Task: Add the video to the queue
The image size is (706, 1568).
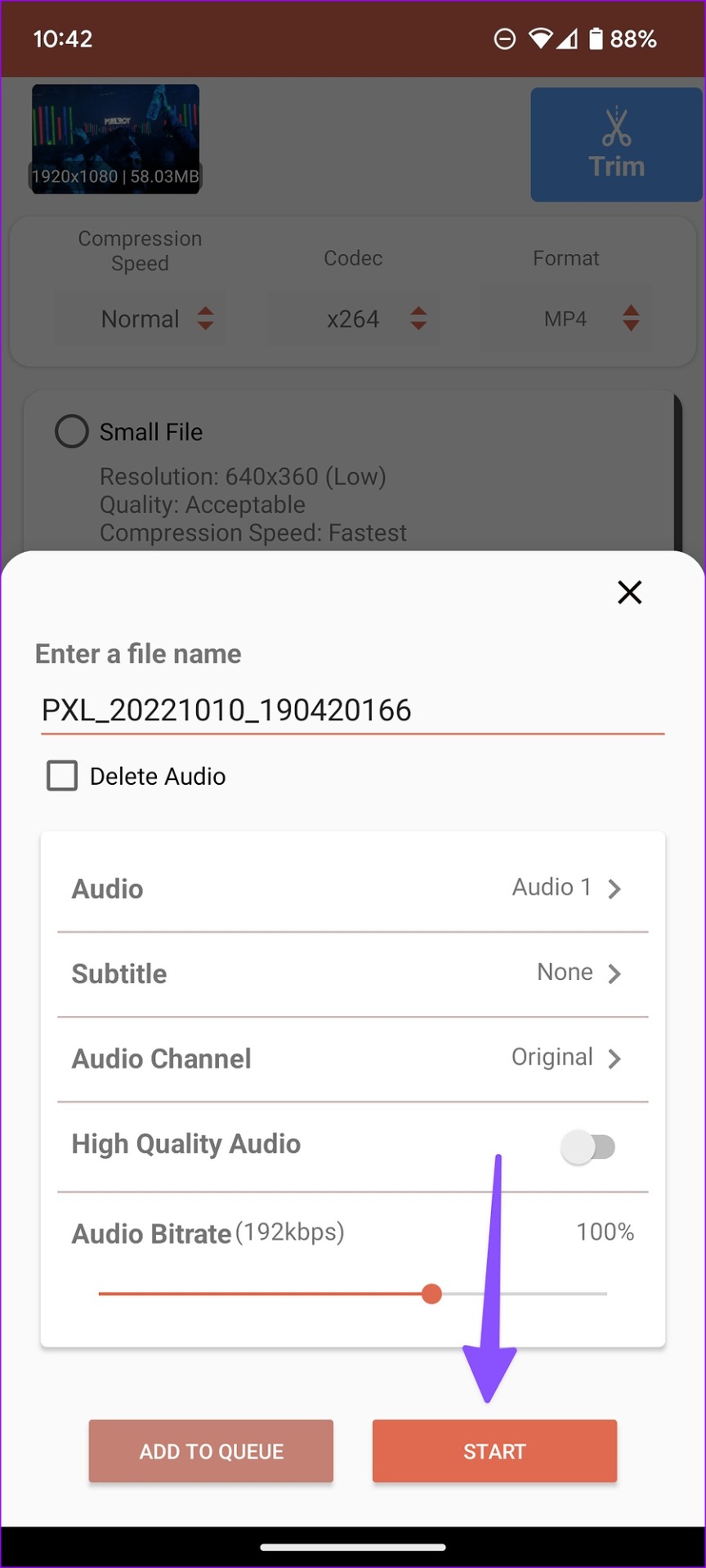Action: point(211,1451)
